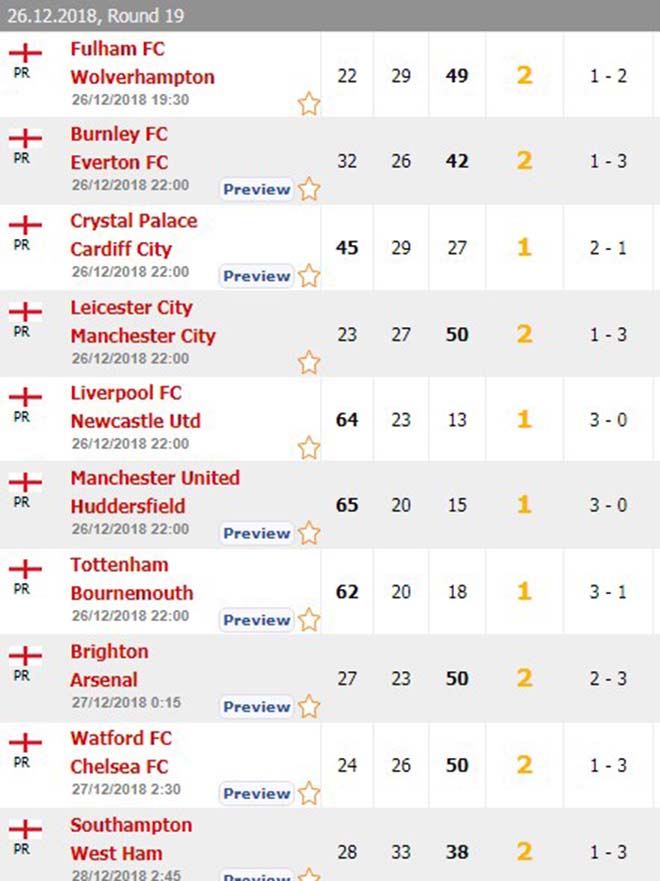The height and width of the screenshot is (881, 660).
Task: View Preview for Watford FC vs Chelsea FC
Action: (256, 793)
